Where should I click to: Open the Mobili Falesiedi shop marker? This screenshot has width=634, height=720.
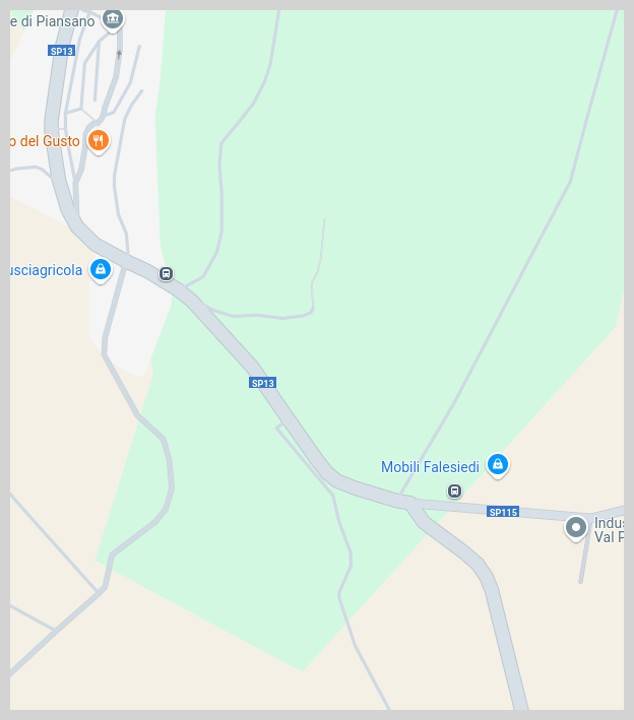coord(497,465)
